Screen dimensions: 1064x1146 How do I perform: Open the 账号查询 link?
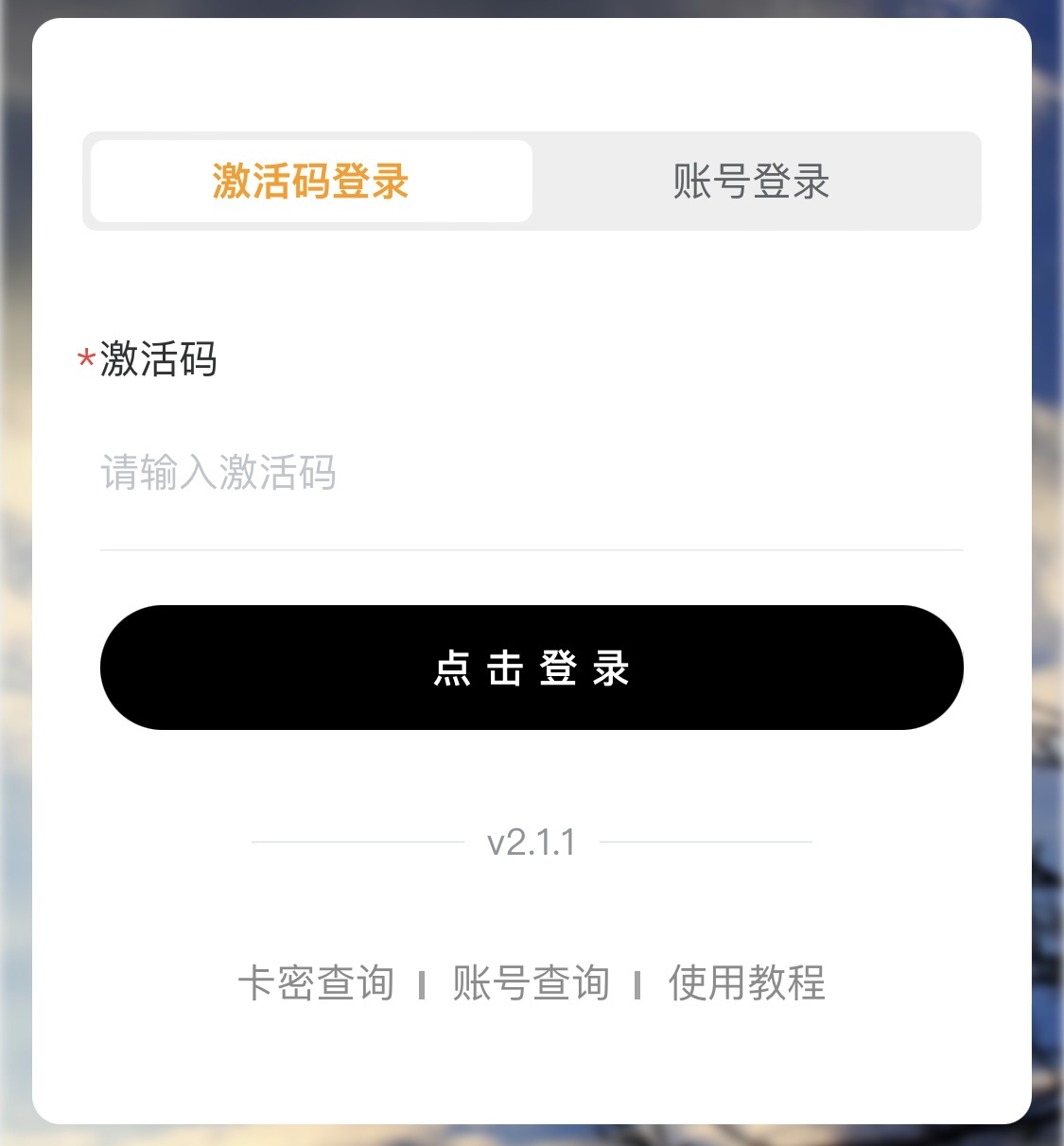point(532,983)
